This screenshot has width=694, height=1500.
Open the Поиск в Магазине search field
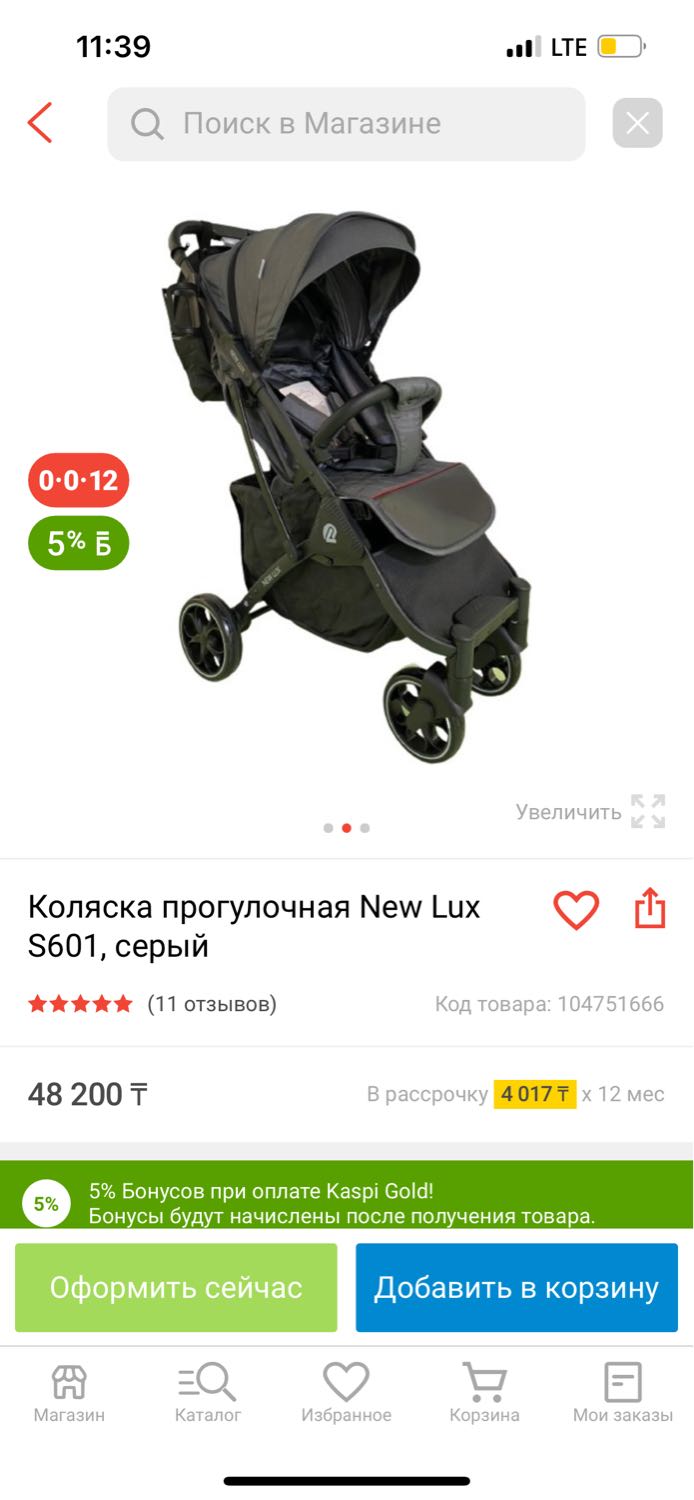[346, 124]
